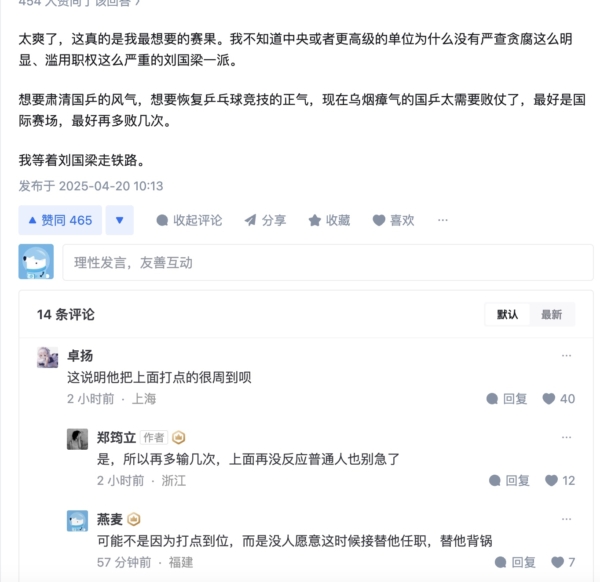Open more options on 郑筠立's comment
600x582 pixels.
pyautogui.click(x=567, y=438)
